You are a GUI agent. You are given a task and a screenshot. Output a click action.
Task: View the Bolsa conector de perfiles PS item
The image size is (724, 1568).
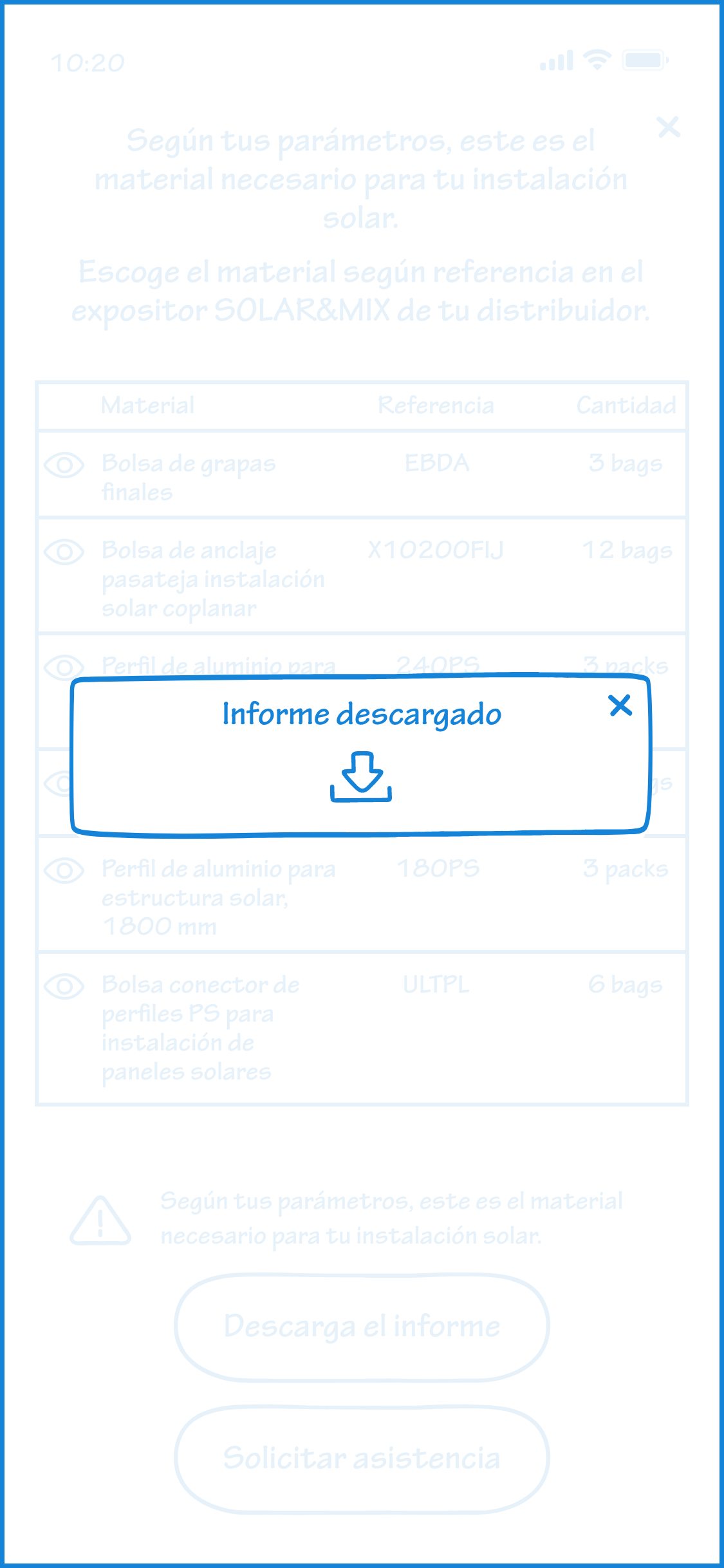(x=64, y=986)
